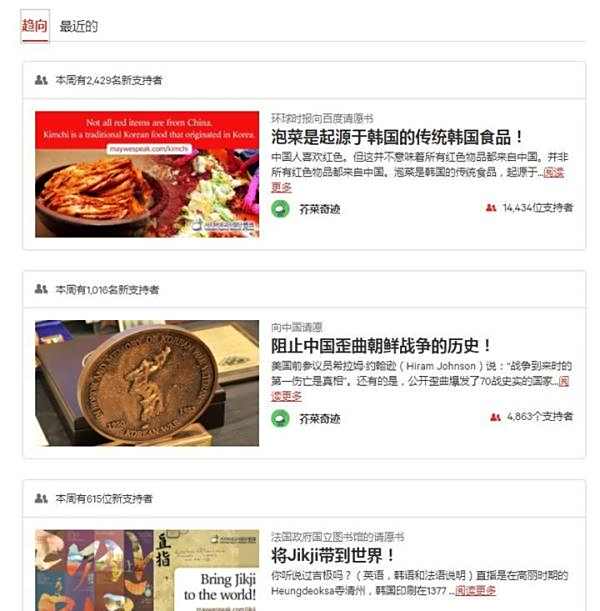Switch to the 最近的 tab

click(x=78, y=26)
